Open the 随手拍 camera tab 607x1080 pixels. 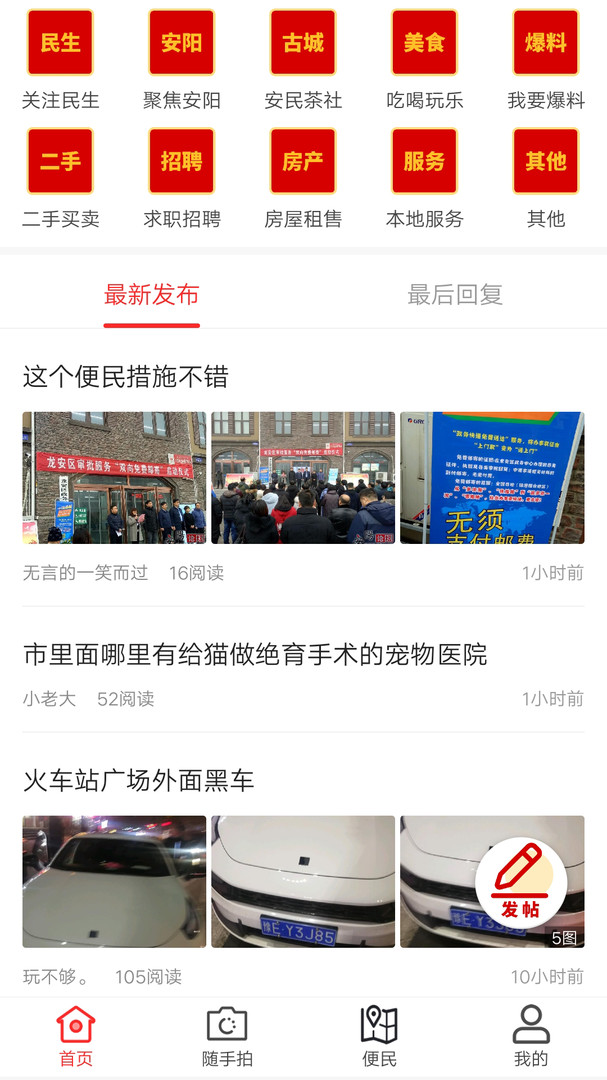coord(227,1037)
